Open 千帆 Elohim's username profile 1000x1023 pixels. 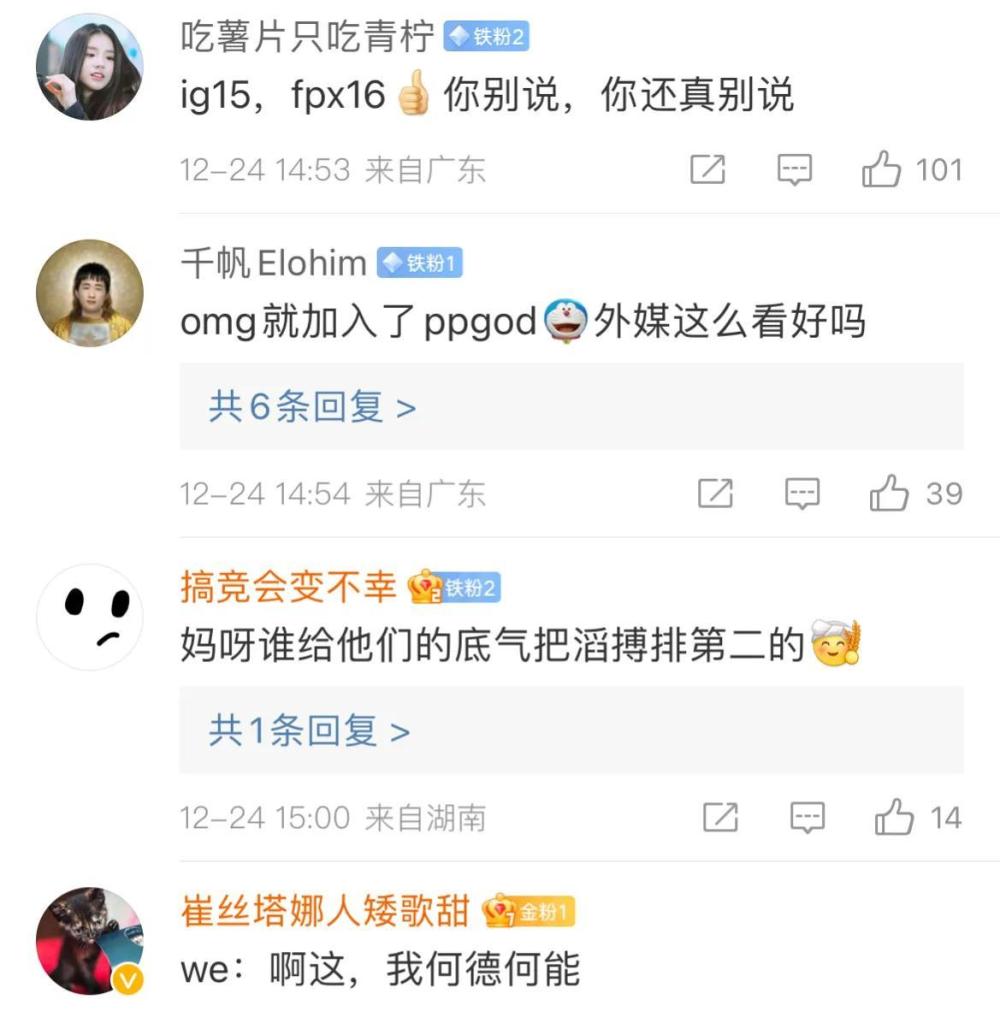(x=273, y=264)
